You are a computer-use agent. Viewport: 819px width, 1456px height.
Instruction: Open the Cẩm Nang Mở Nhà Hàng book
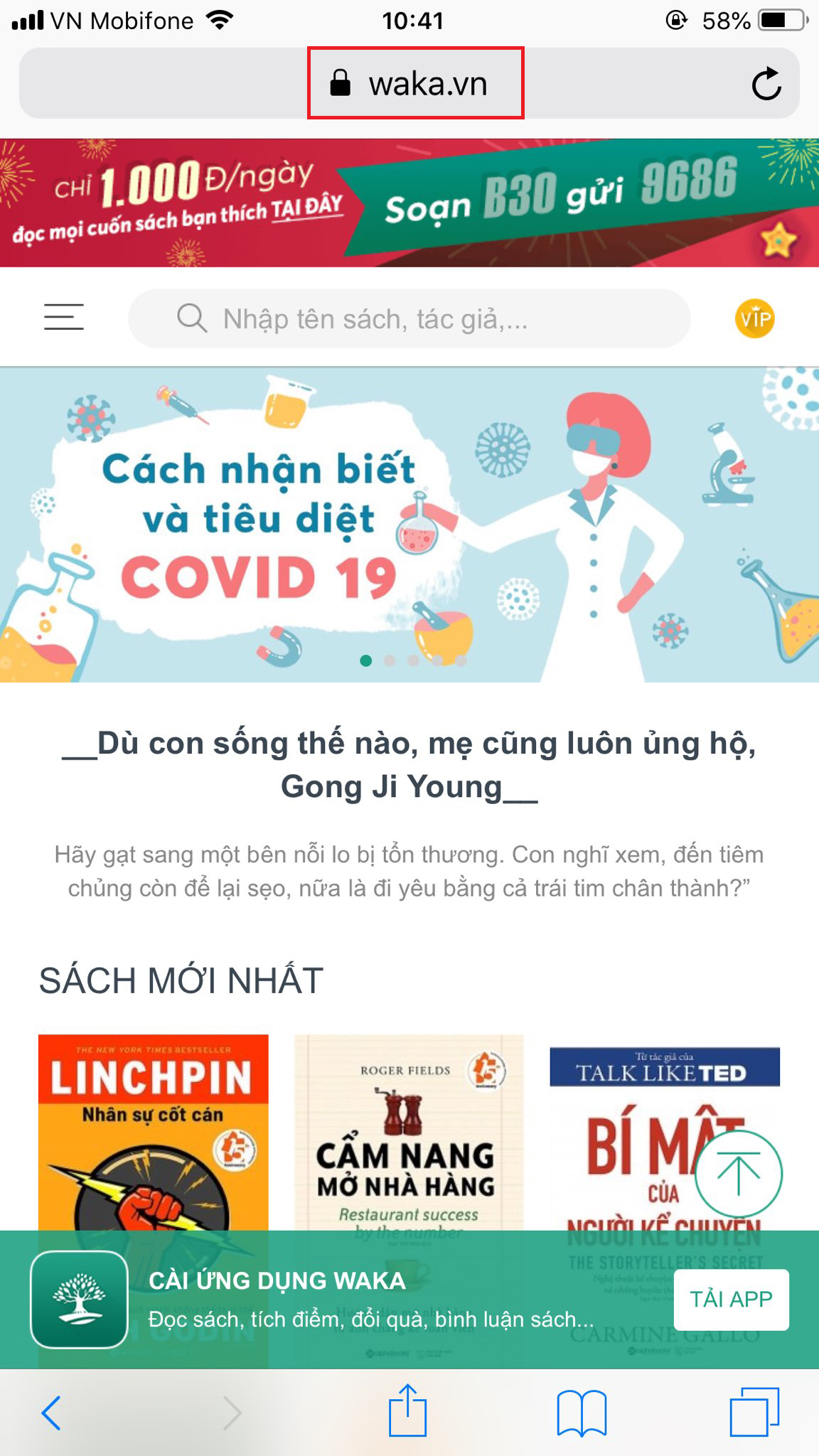(409, 1130)
